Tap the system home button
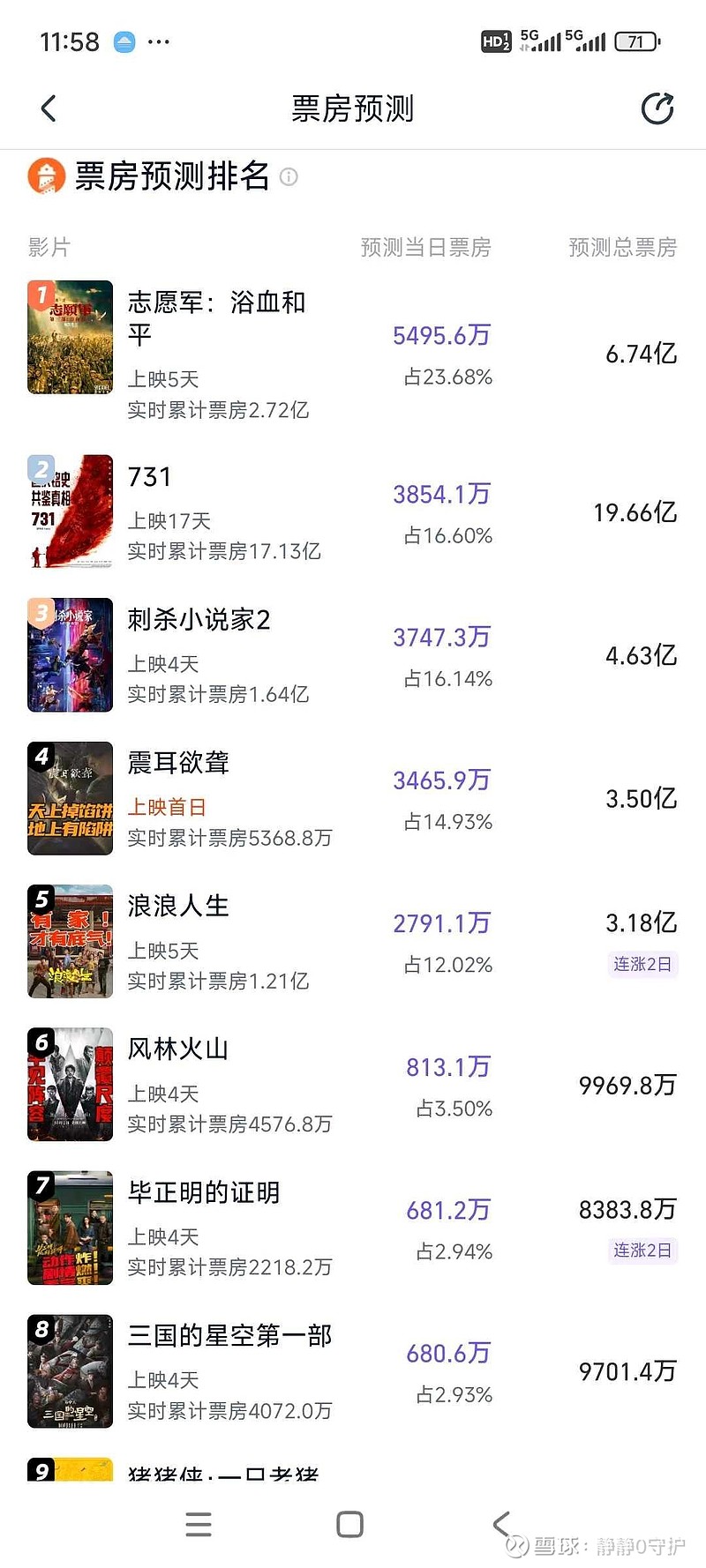Image resolution: width=706 pixels, height=1568 pixels. (x=350, y=1525)
